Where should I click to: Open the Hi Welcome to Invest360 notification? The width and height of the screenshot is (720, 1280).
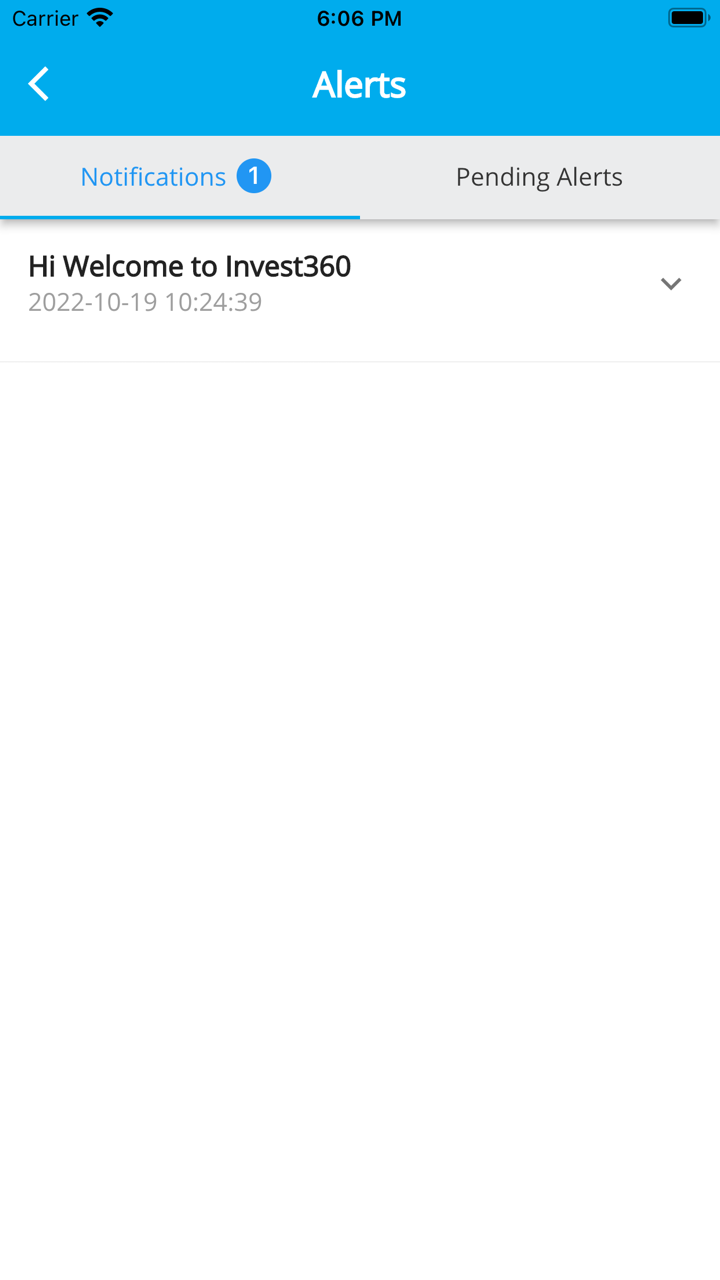[x=190, y=267]
